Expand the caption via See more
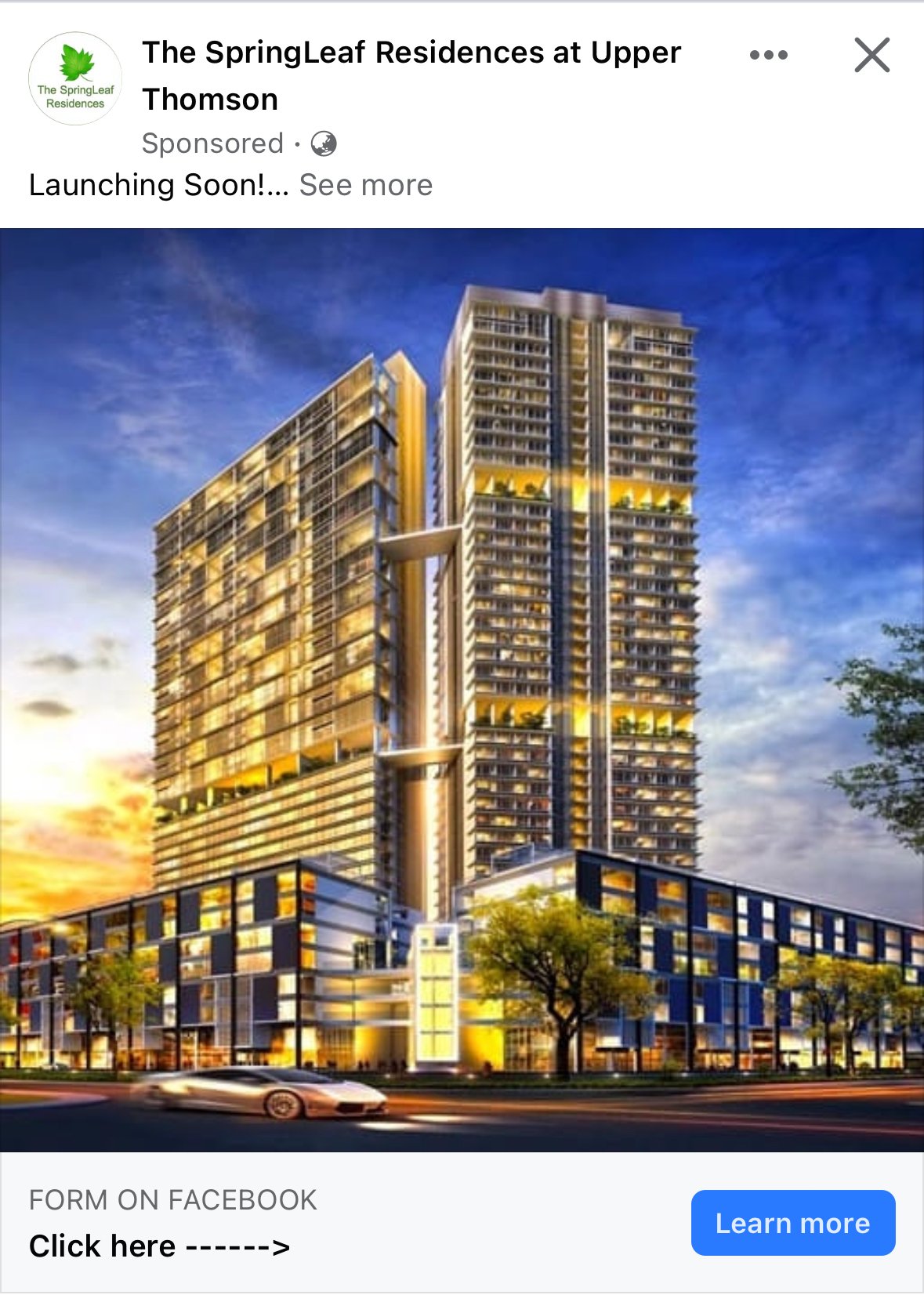The height and width of the screenshot is (1313, 924). 365,186
